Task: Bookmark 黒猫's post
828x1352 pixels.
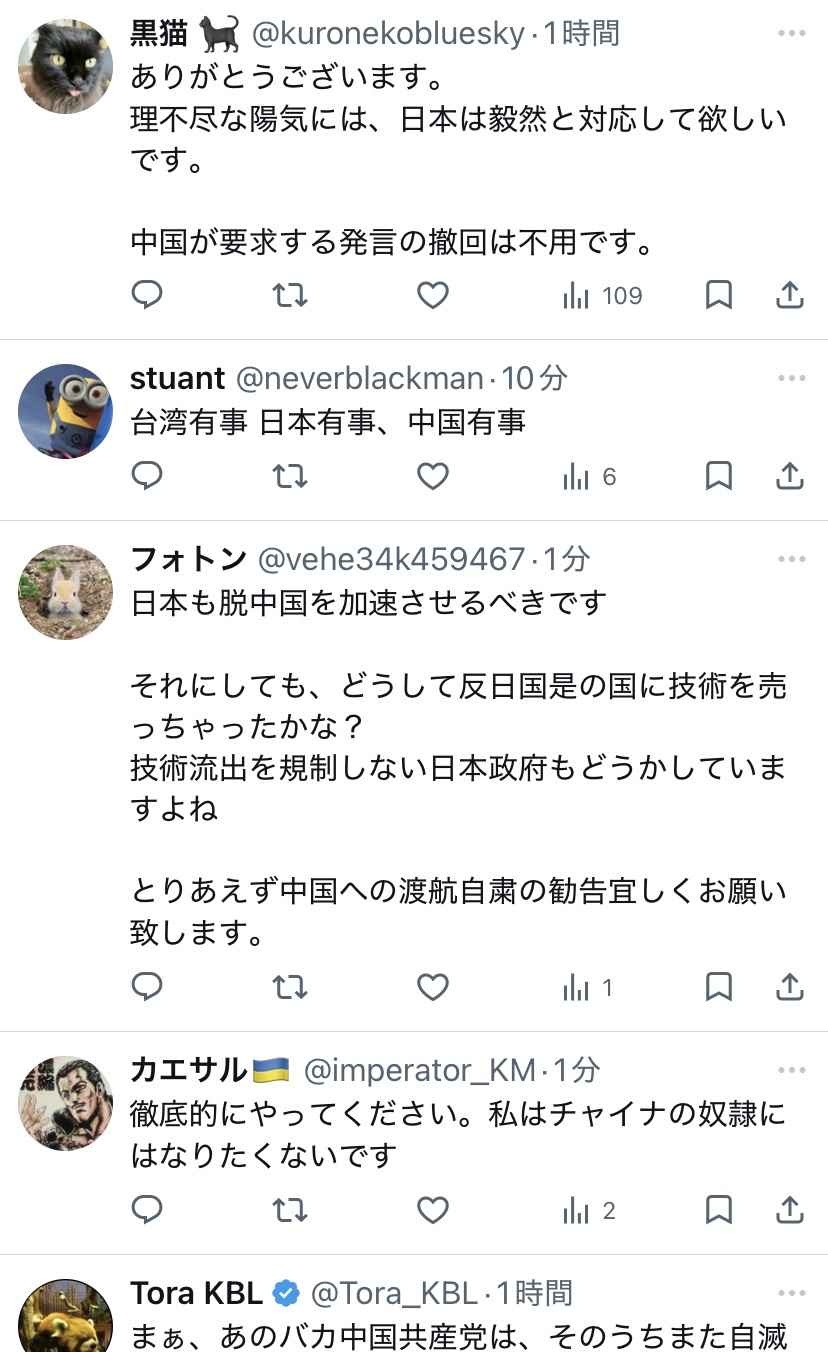Action: [719, 295]
